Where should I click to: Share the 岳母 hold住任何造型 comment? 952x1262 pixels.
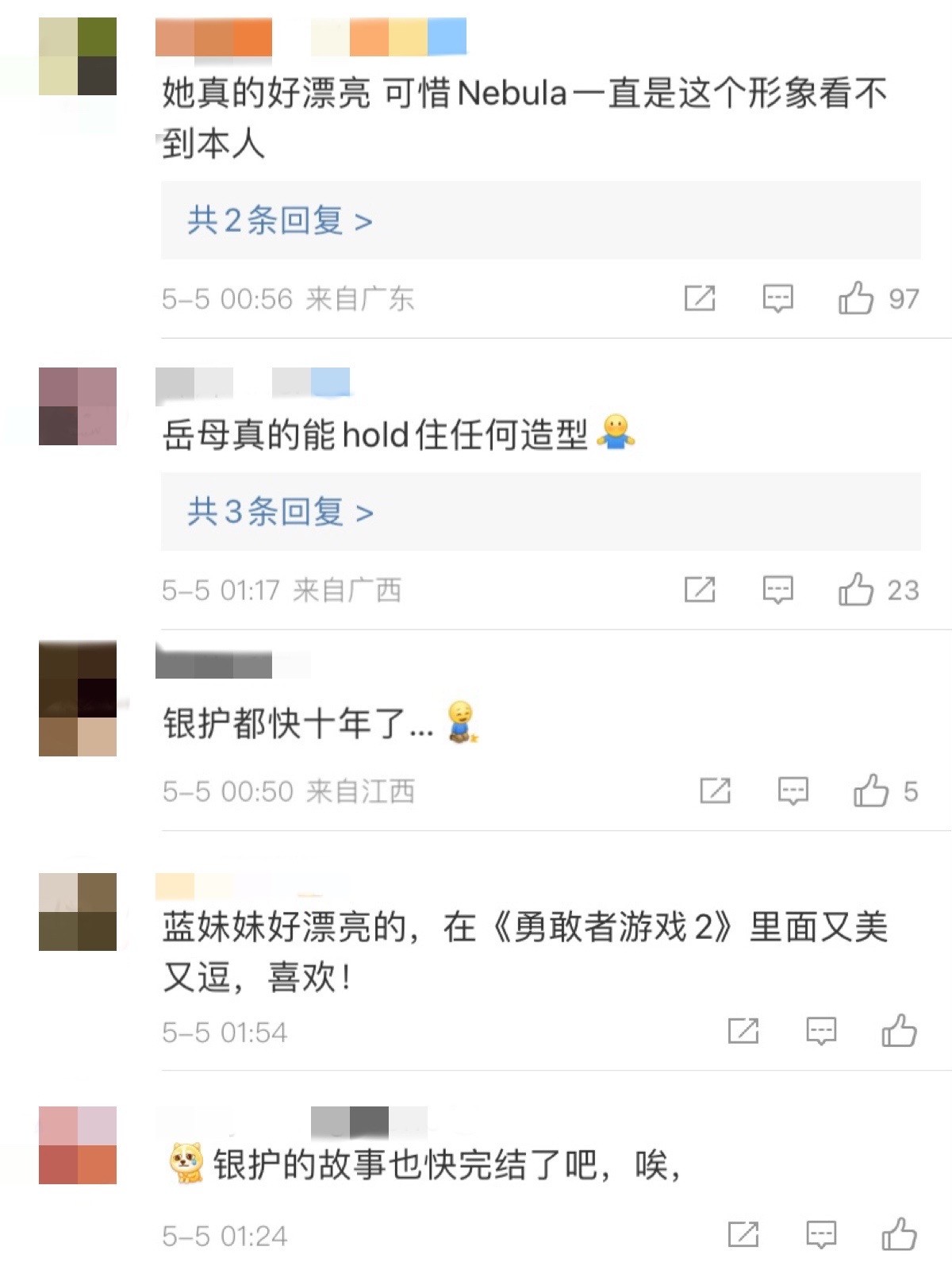tap(701, 590)
